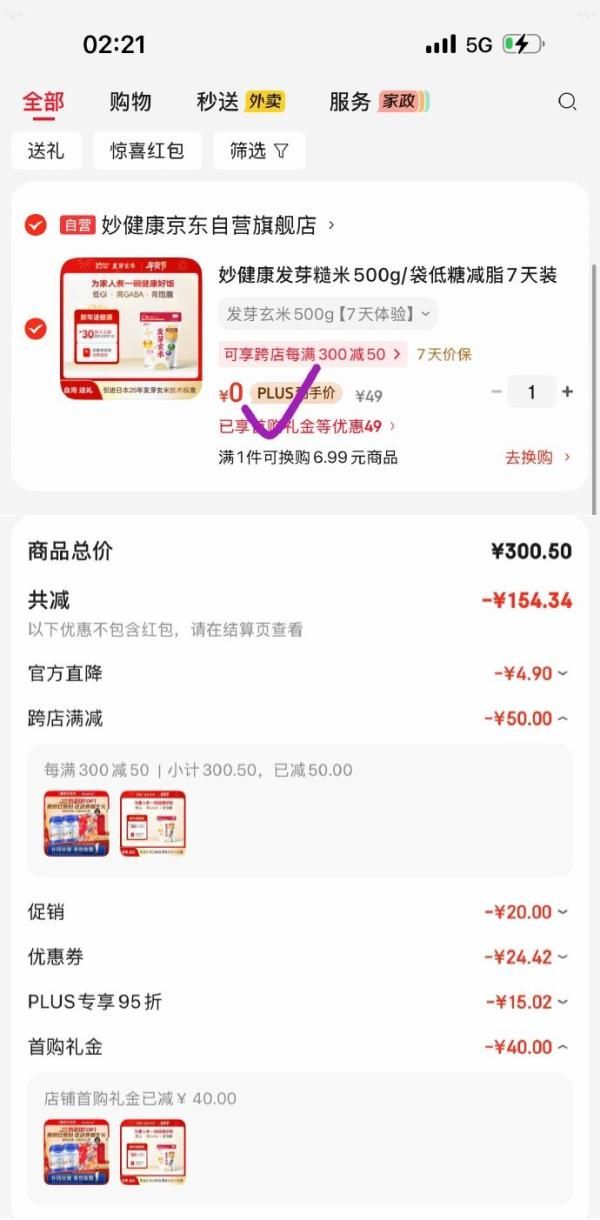Switch to the 购物 tab

pos(130,101)
